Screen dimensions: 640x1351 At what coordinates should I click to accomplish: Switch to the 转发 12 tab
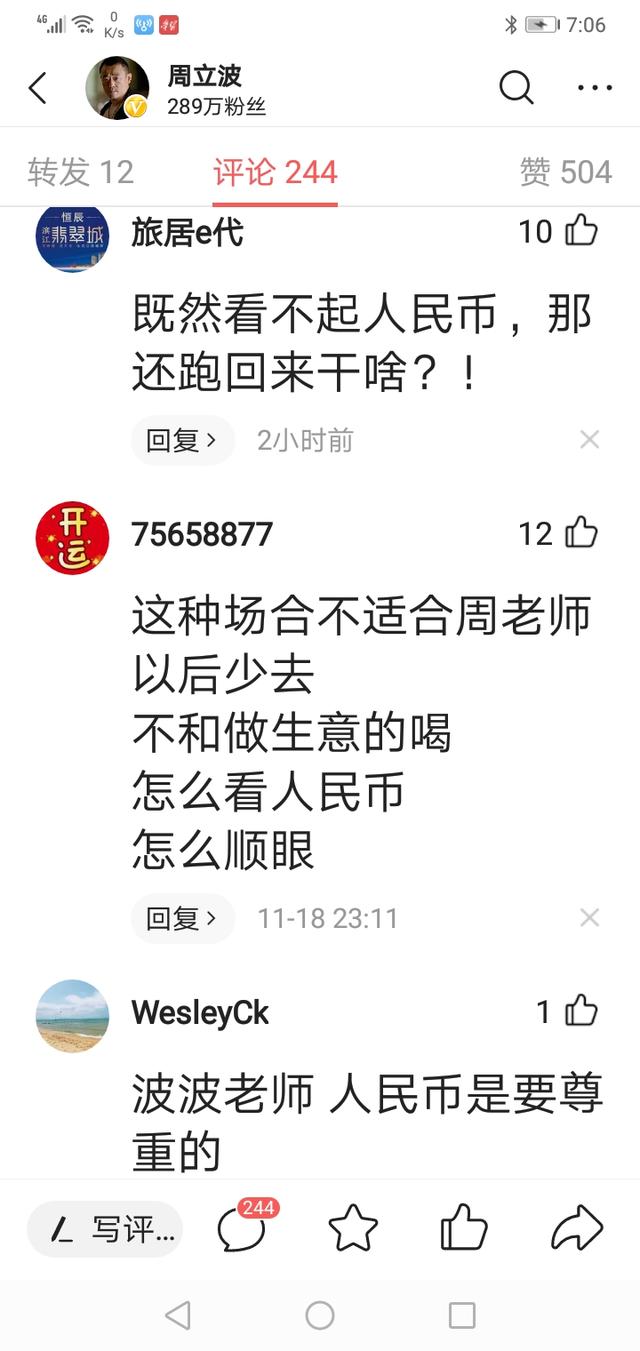click(81, 172)
